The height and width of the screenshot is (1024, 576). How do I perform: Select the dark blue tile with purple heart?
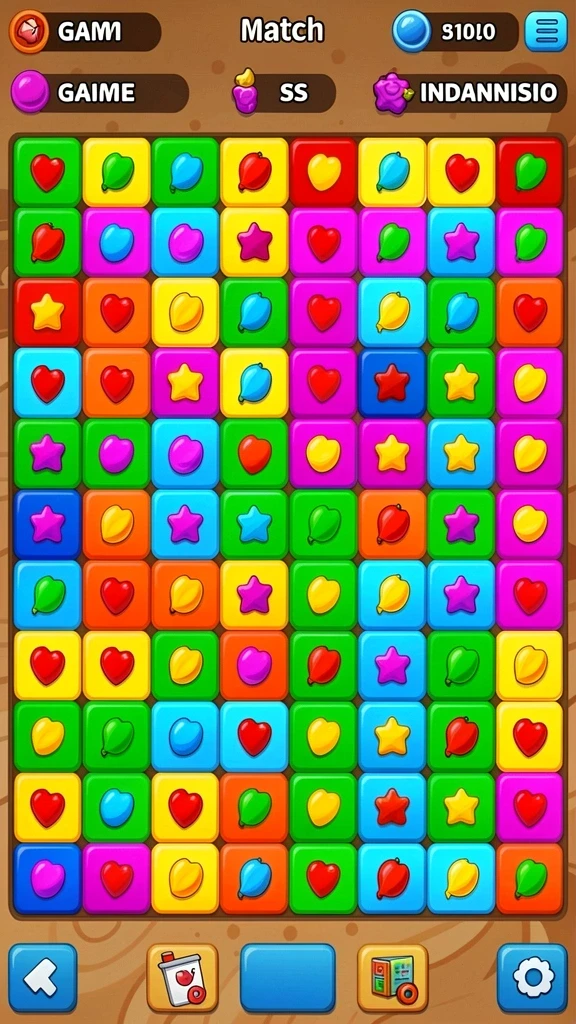point(47,878)
